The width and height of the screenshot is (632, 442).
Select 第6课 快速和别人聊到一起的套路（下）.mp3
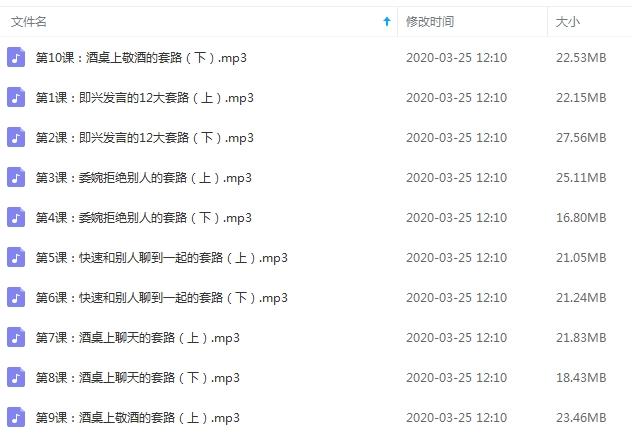coord(161,298)
